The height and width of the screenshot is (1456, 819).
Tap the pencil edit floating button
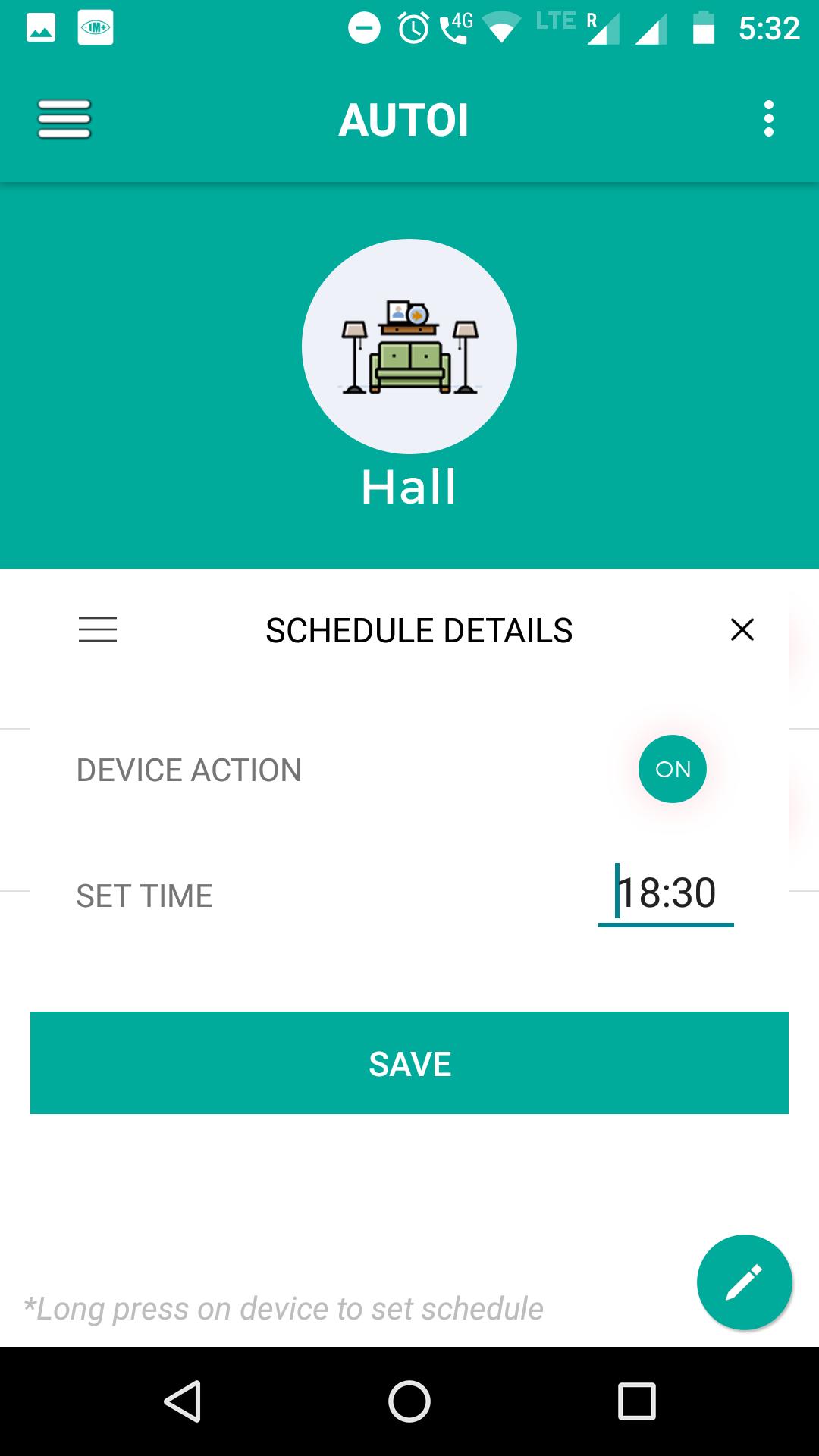[744, 1282]
